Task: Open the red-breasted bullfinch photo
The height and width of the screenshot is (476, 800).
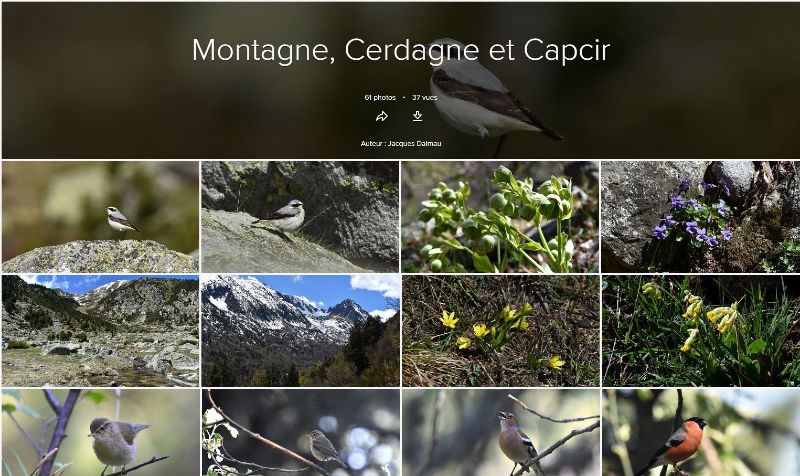Action: click(699, 433)
